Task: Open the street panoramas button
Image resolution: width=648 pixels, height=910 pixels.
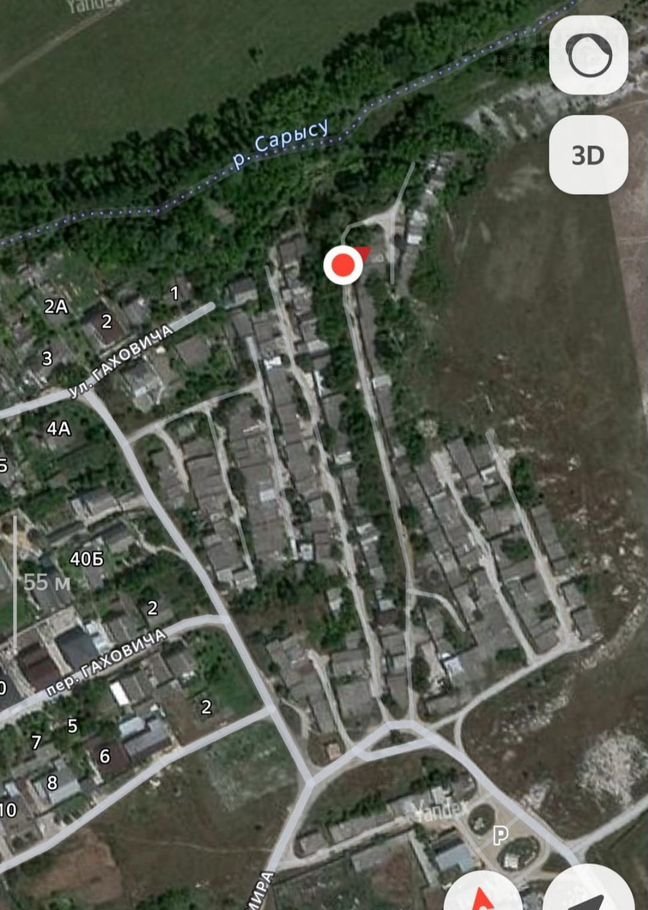Action: point(588,56)
